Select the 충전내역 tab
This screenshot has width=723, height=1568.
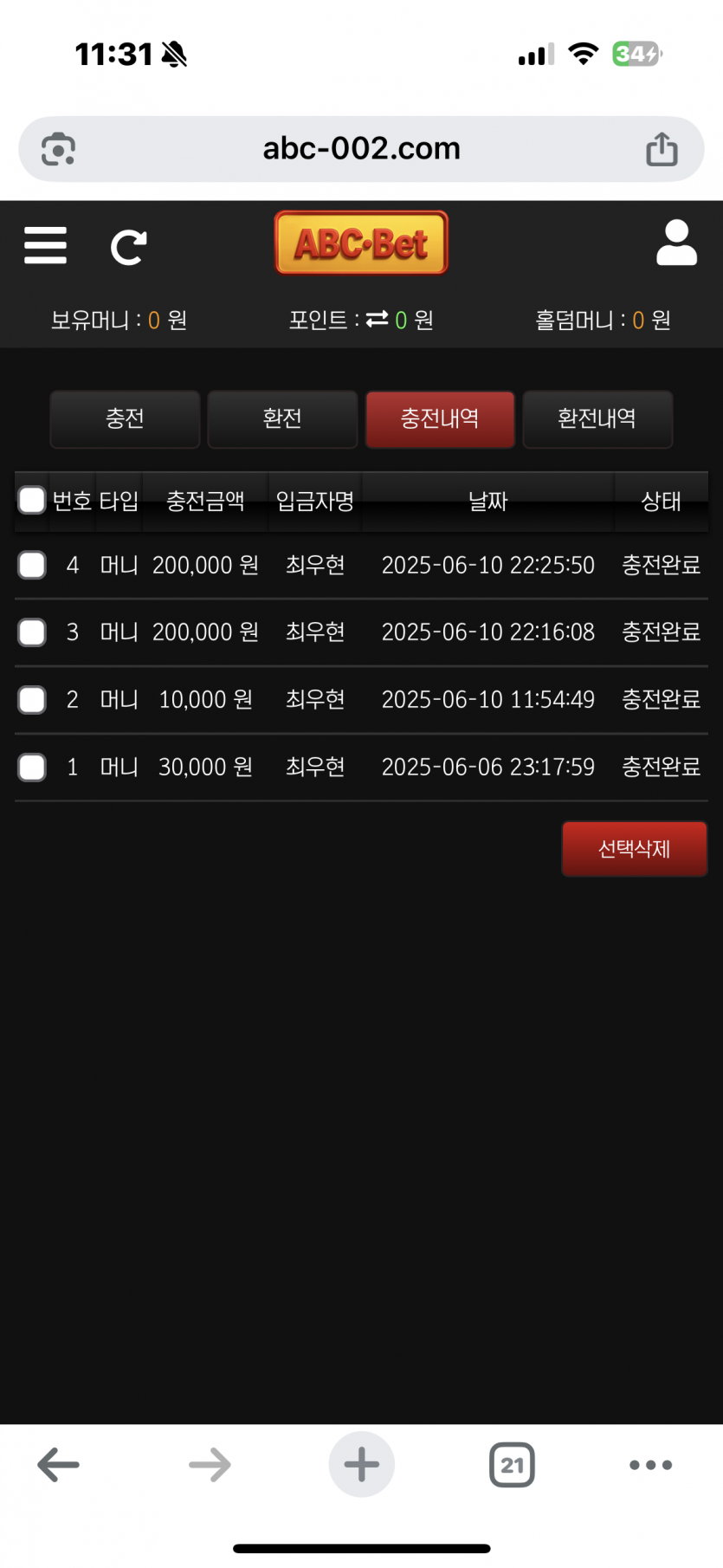pyautogui.click(x=440, y=419)
